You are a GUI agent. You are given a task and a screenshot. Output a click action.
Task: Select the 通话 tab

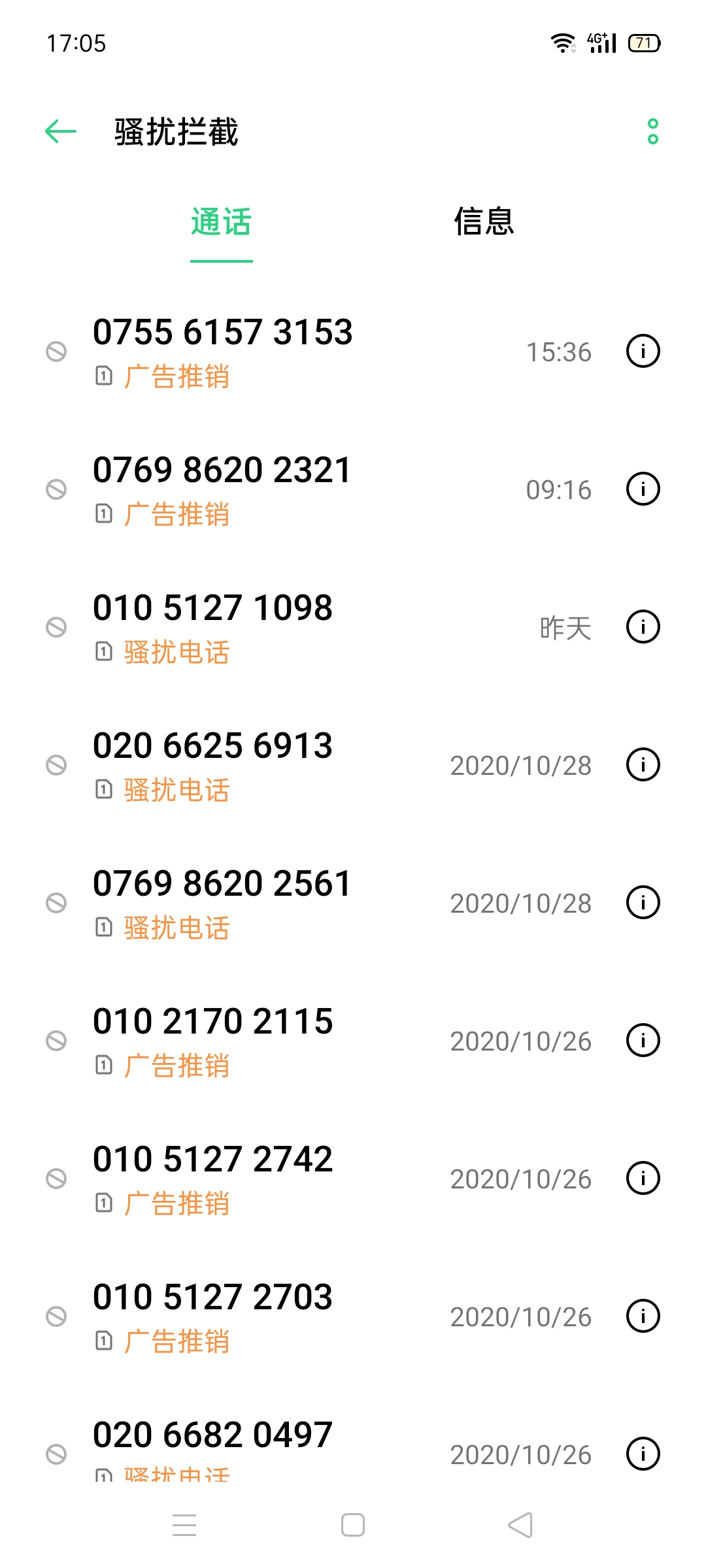pos(220,222)
